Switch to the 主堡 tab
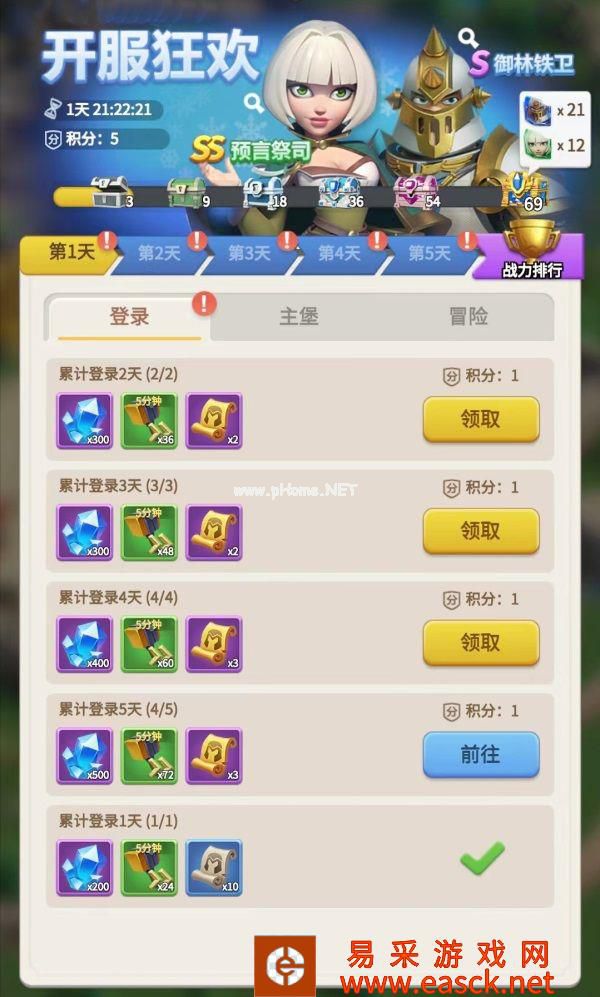Screen dimensions: 600x997 (x=298, y=317)
